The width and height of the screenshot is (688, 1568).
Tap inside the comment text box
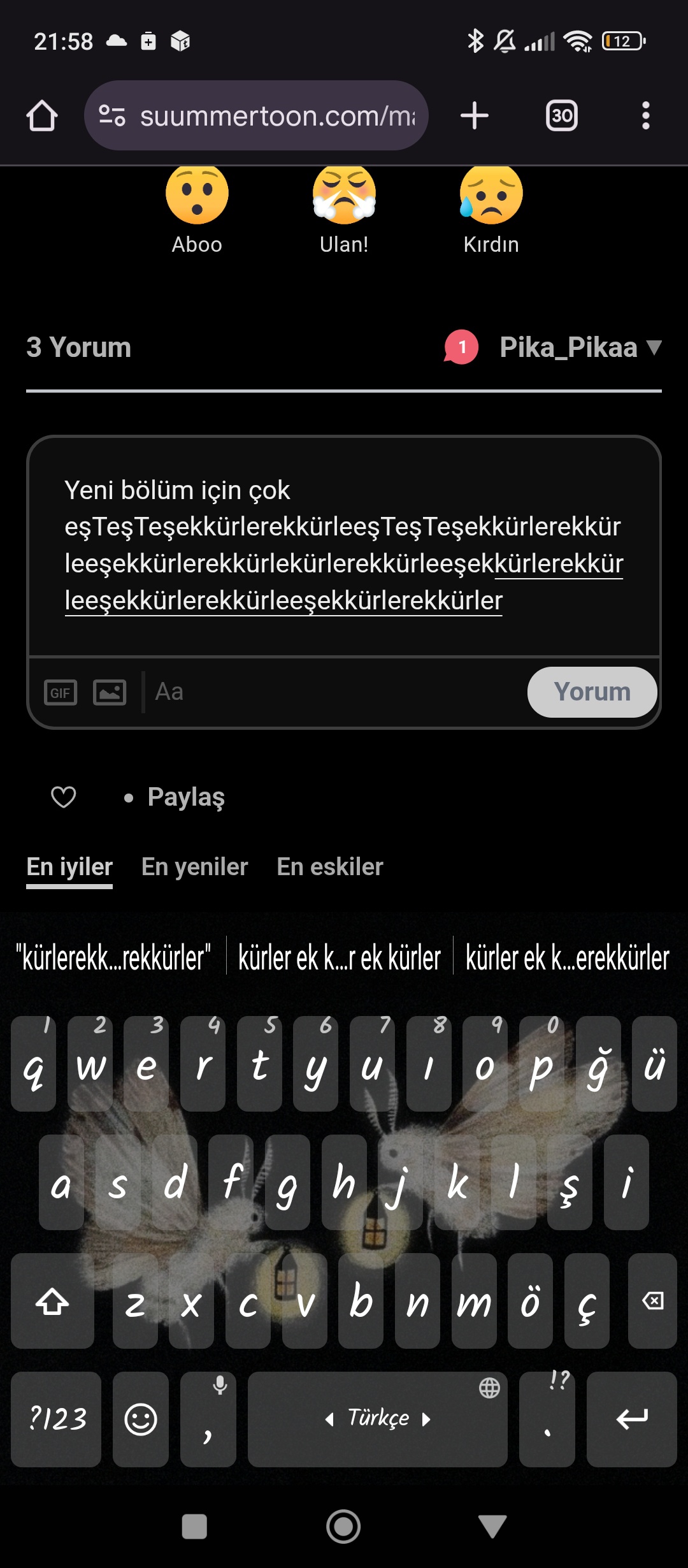[344, 546]
